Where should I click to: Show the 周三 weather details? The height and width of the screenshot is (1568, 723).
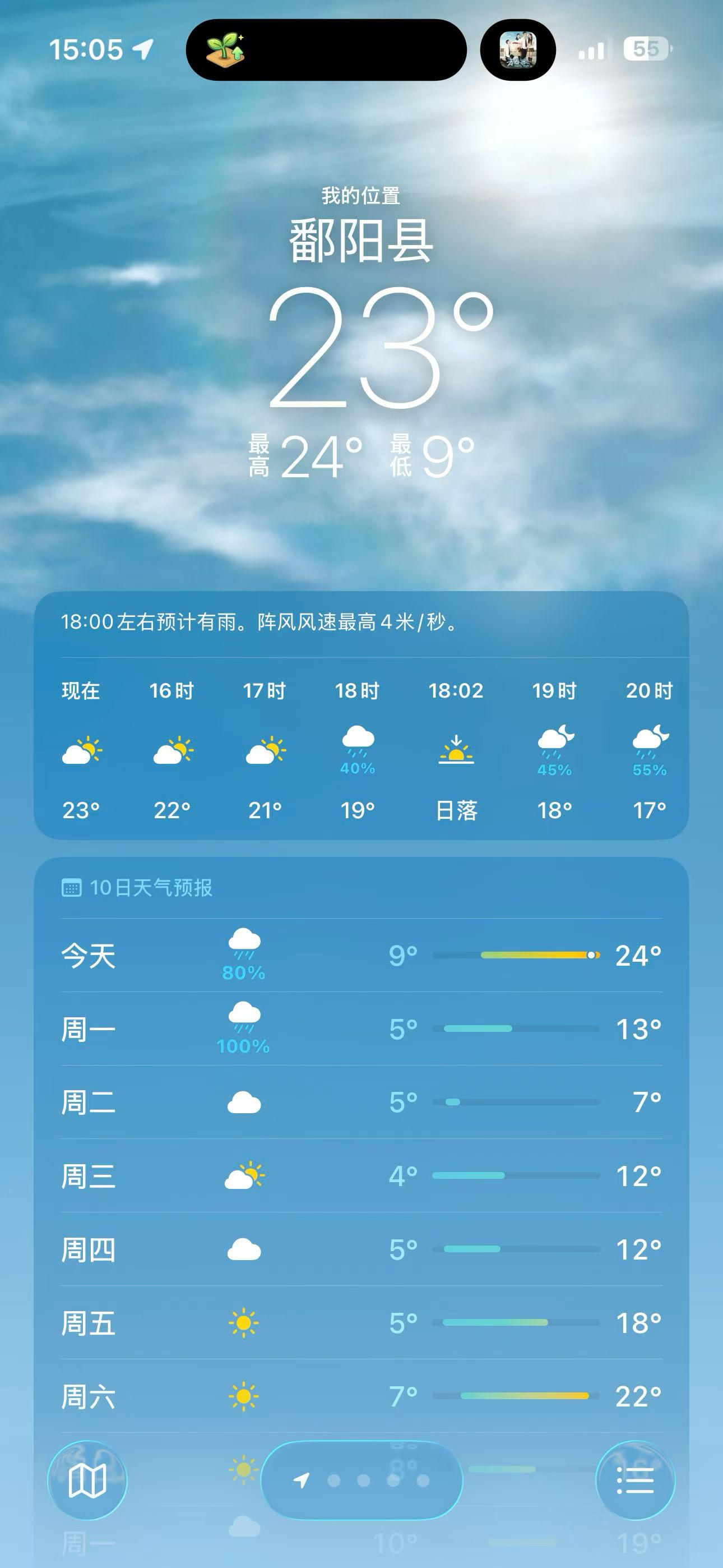click(x=361, y=1176)
